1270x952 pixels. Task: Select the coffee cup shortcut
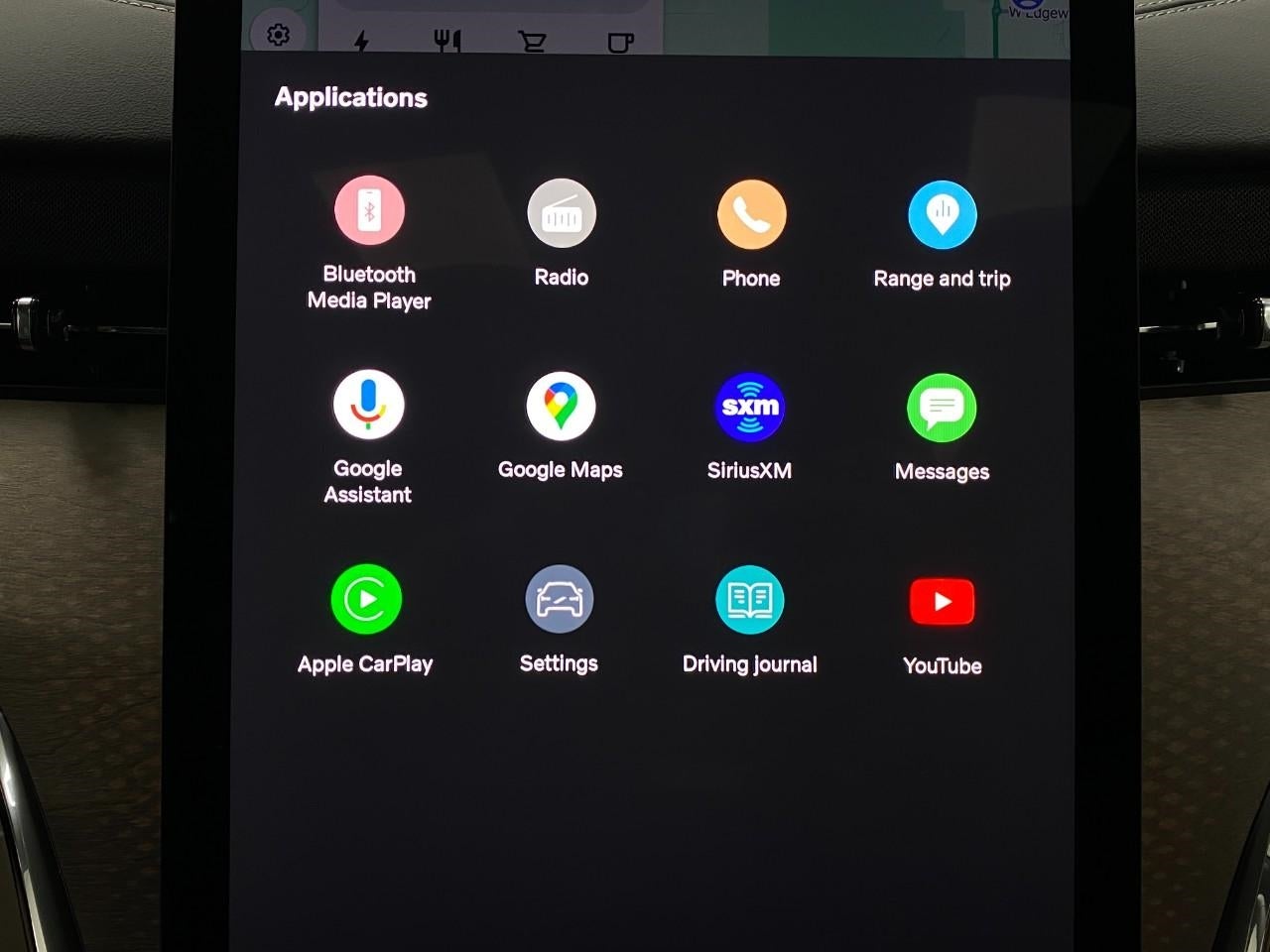[620, 42]
